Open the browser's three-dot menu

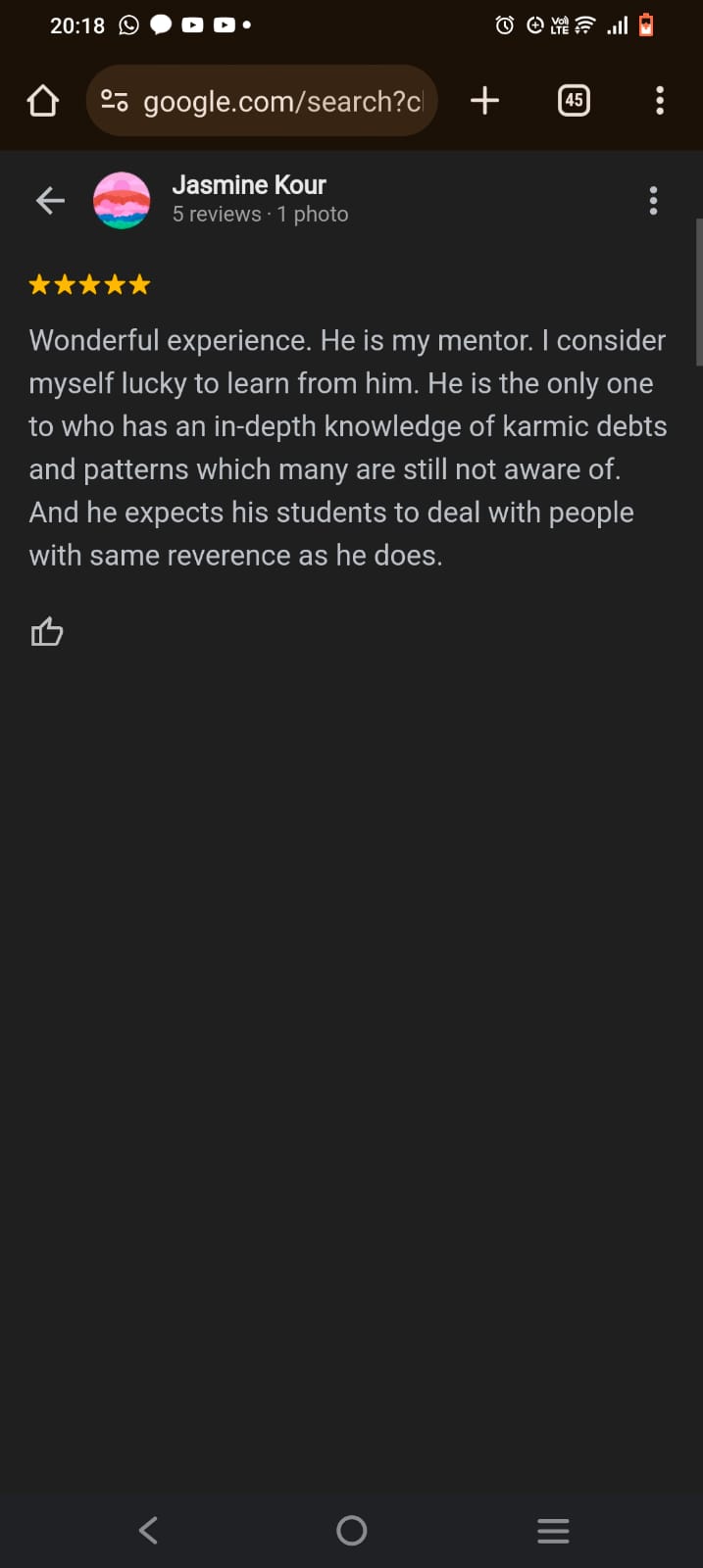tap(660, 100)
